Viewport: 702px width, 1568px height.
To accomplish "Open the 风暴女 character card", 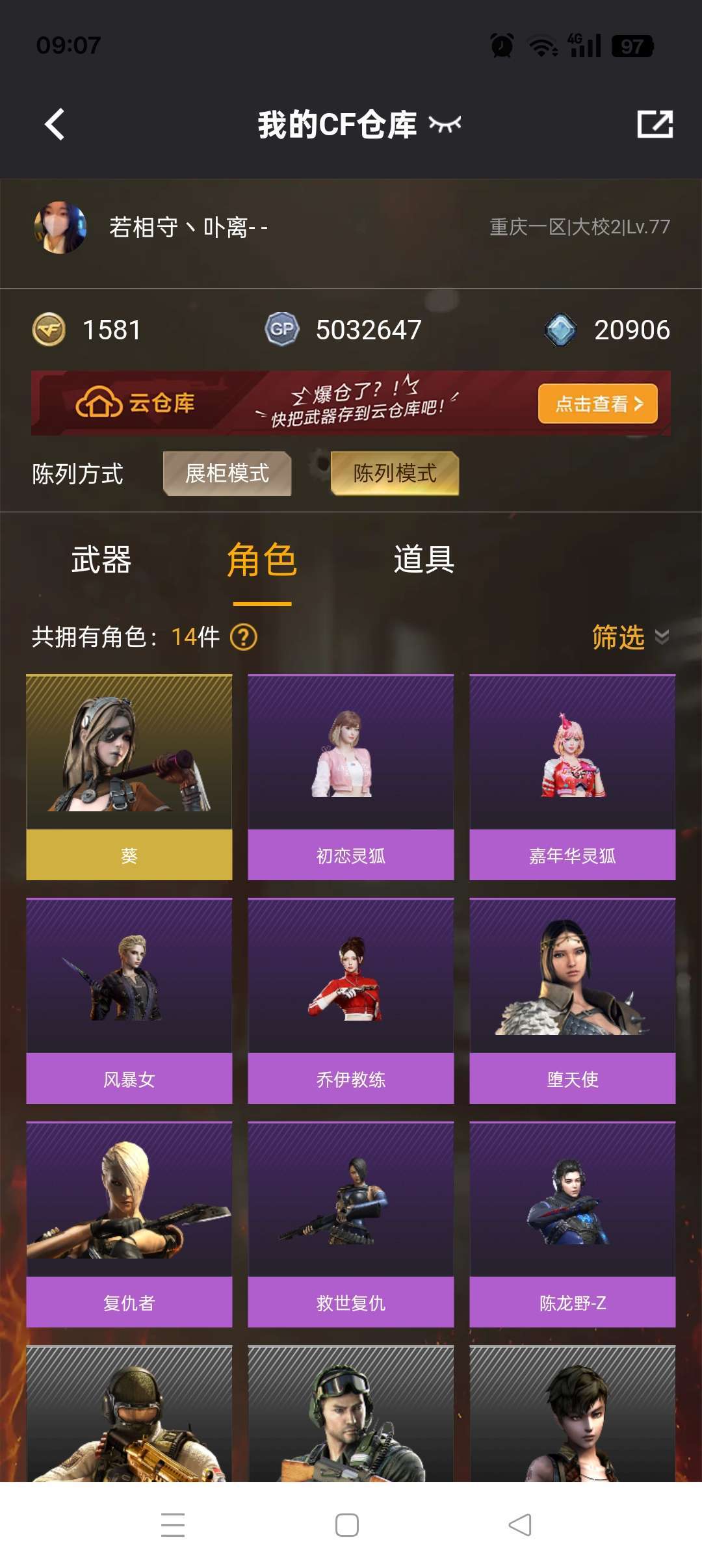I will point(129,1000).
